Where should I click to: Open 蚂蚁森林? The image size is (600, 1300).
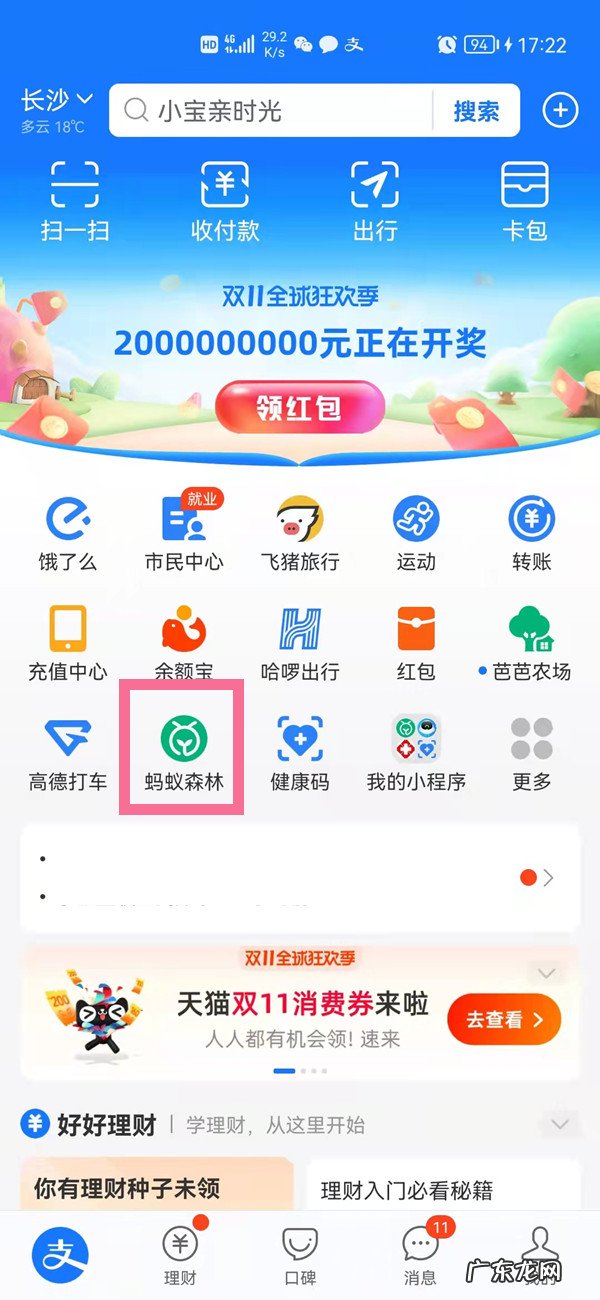[x=184, y=752]
